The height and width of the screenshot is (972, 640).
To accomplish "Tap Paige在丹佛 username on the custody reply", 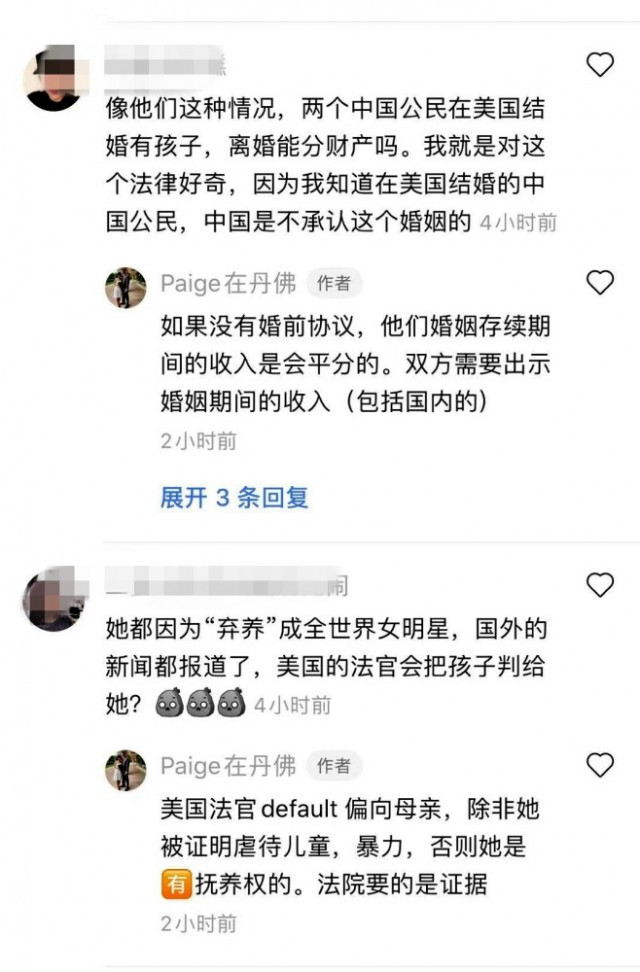I will 228,767.
